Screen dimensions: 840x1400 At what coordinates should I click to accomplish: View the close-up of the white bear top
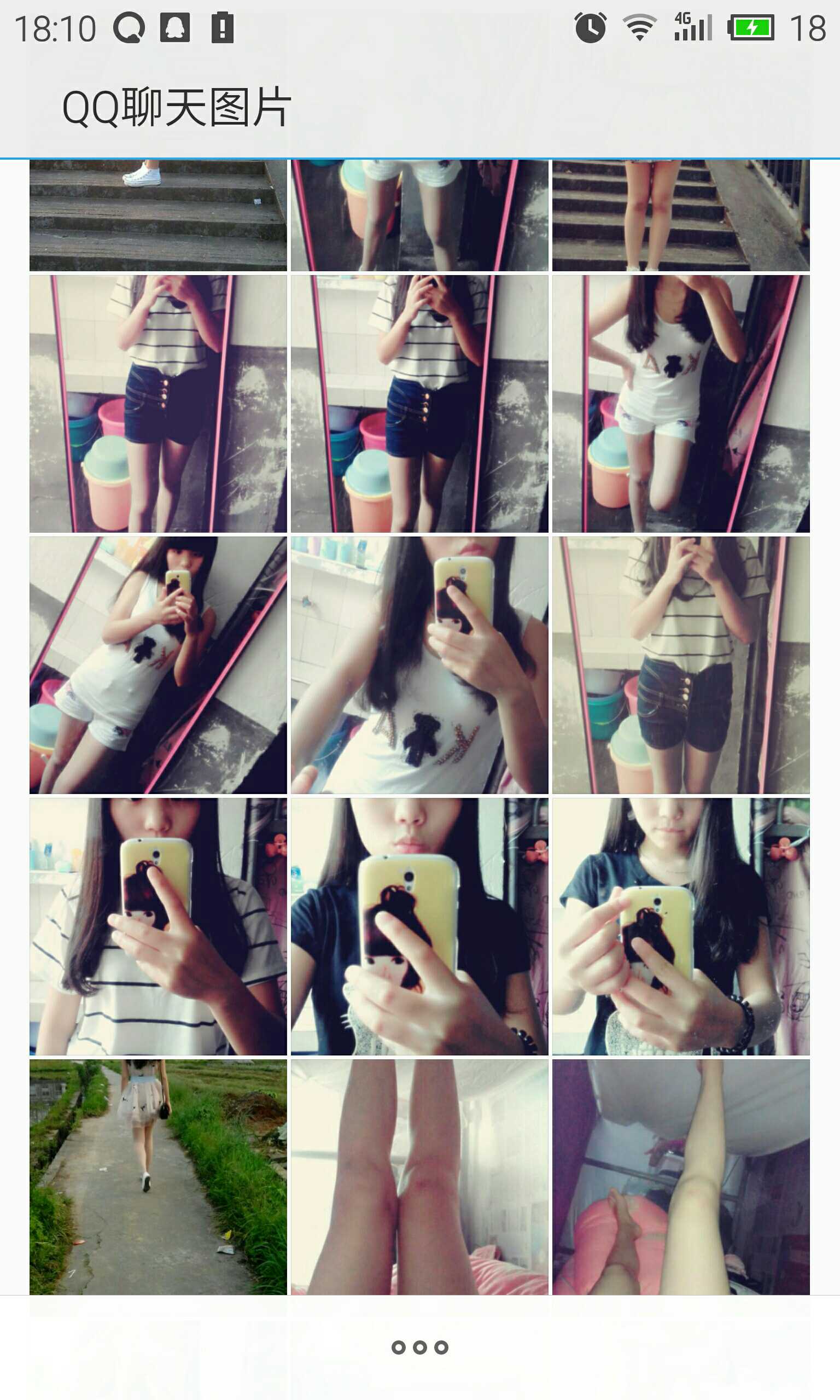[419, 665]
